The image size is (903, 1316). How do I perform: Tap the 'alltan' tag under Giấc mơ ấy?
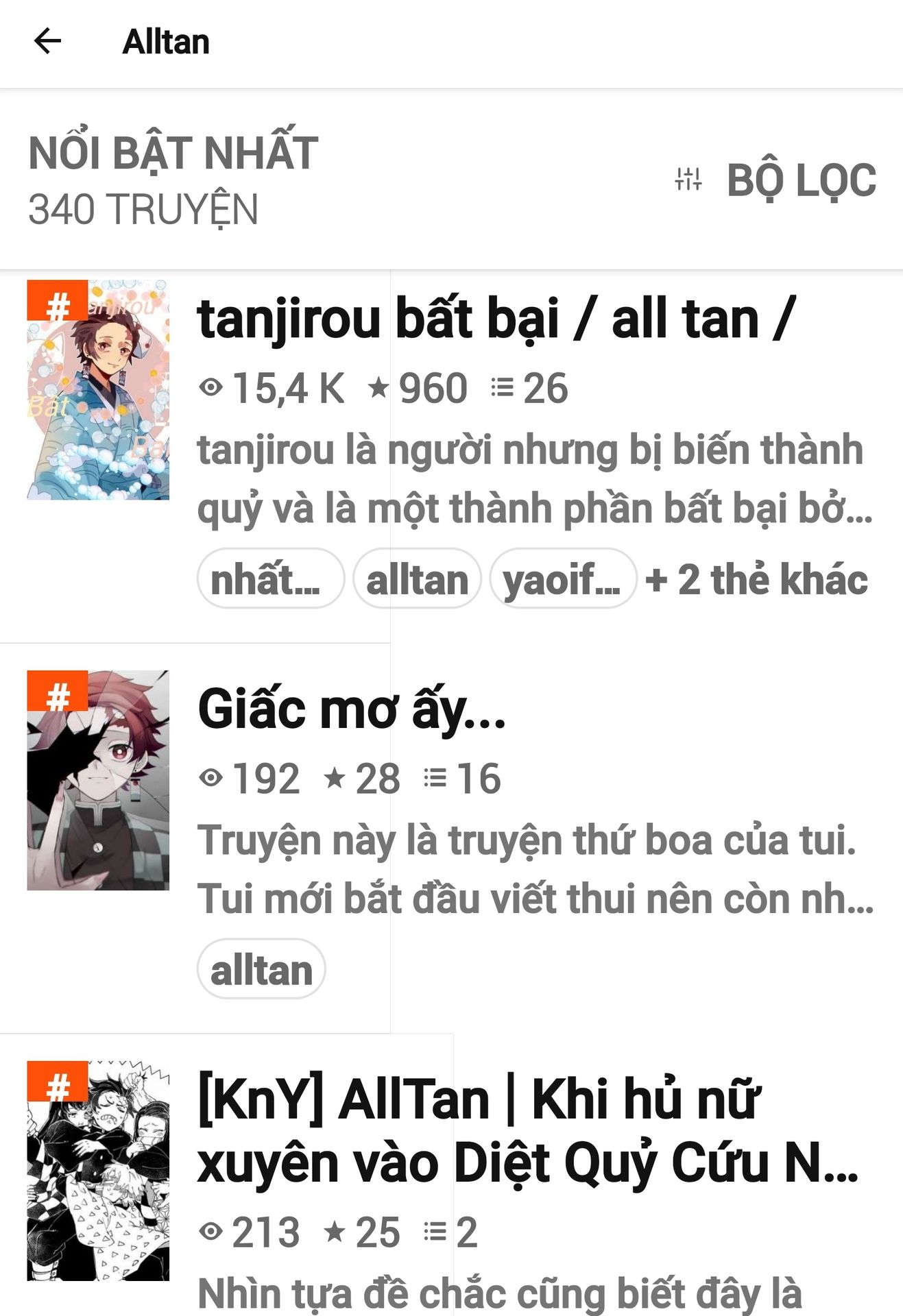[x=261, y=970]
